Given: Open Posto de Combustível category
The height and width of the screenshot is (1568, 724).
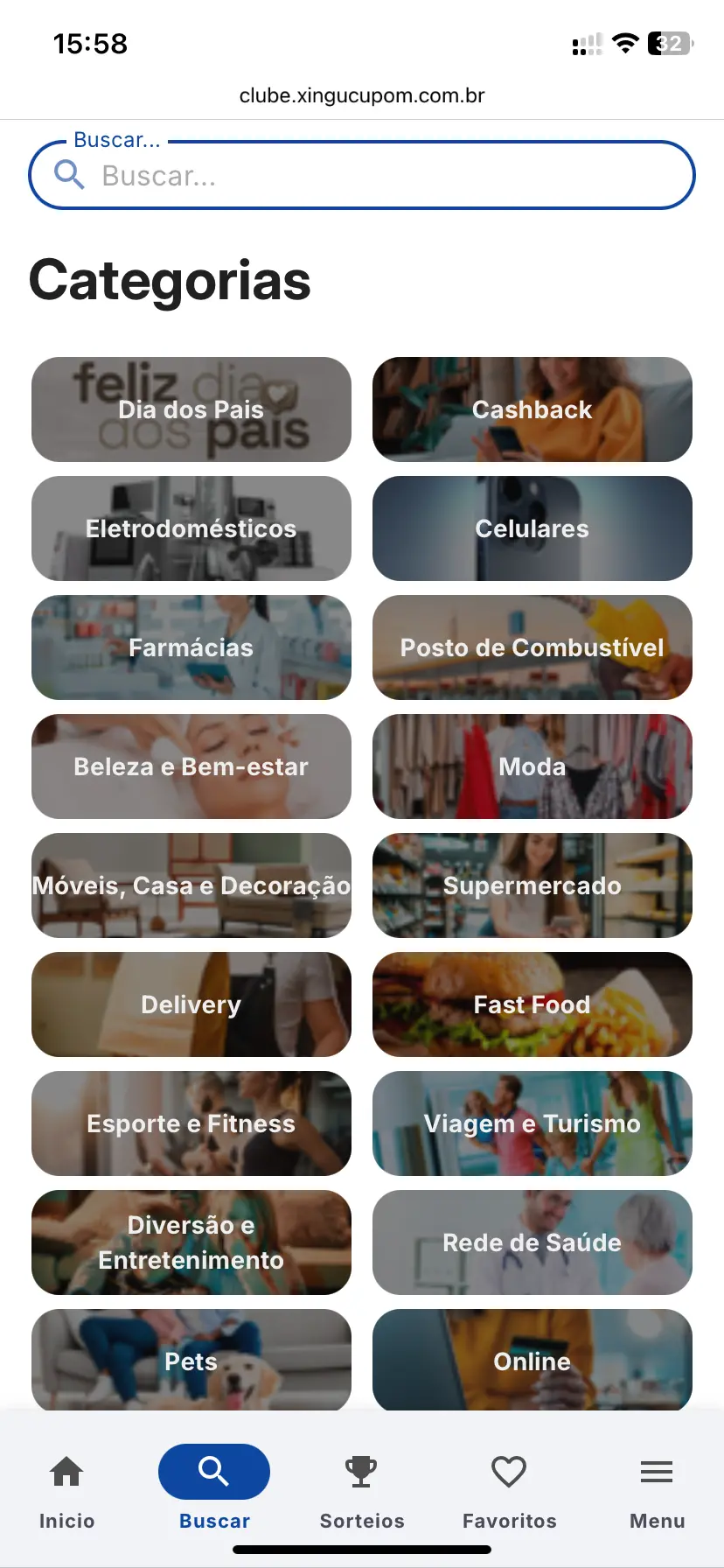Looking at the screenshot, I should pos(532,647).
